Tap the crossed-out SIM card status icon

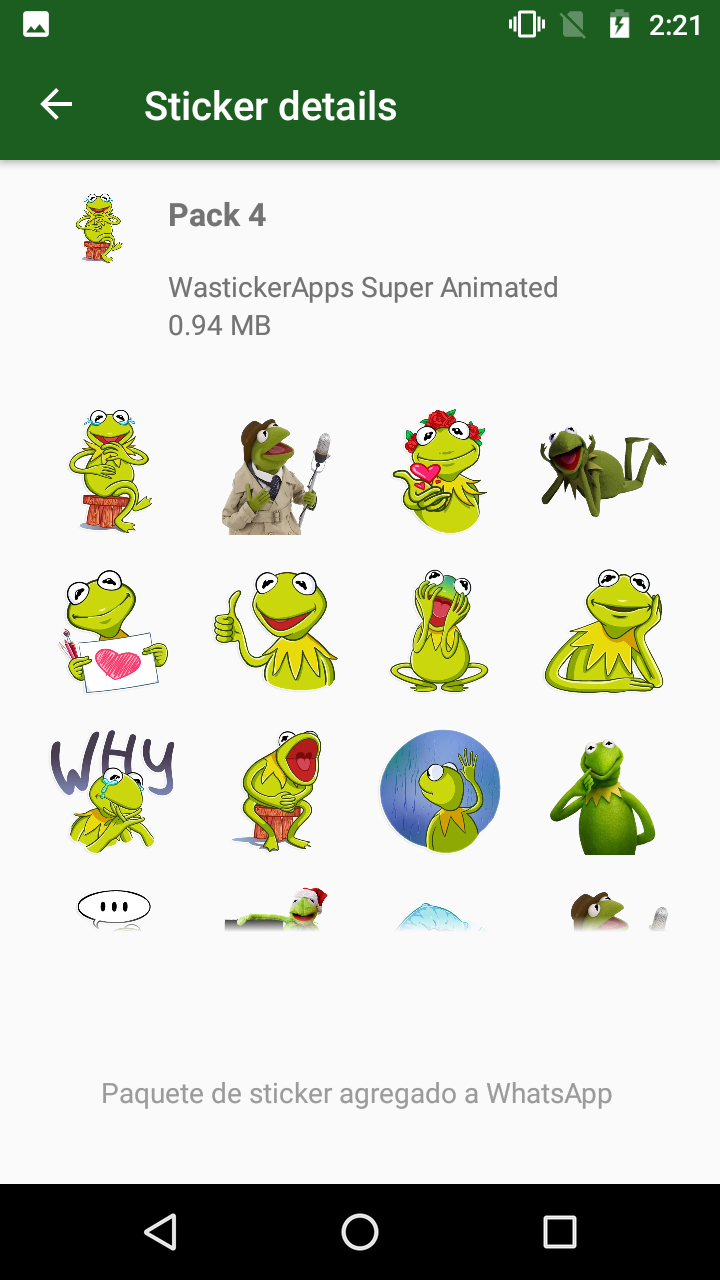click(574, 24)
